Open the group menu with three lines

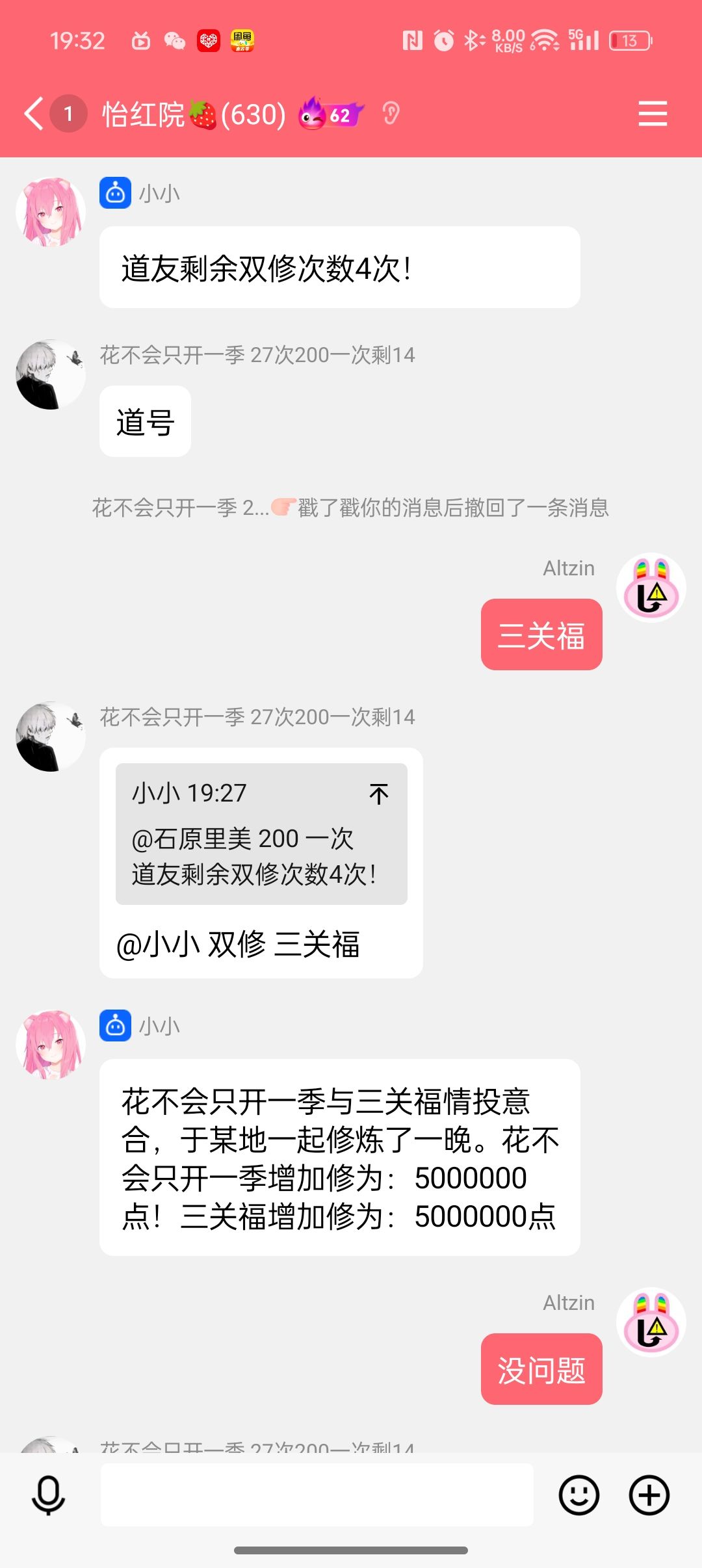(x=652, y=114)
